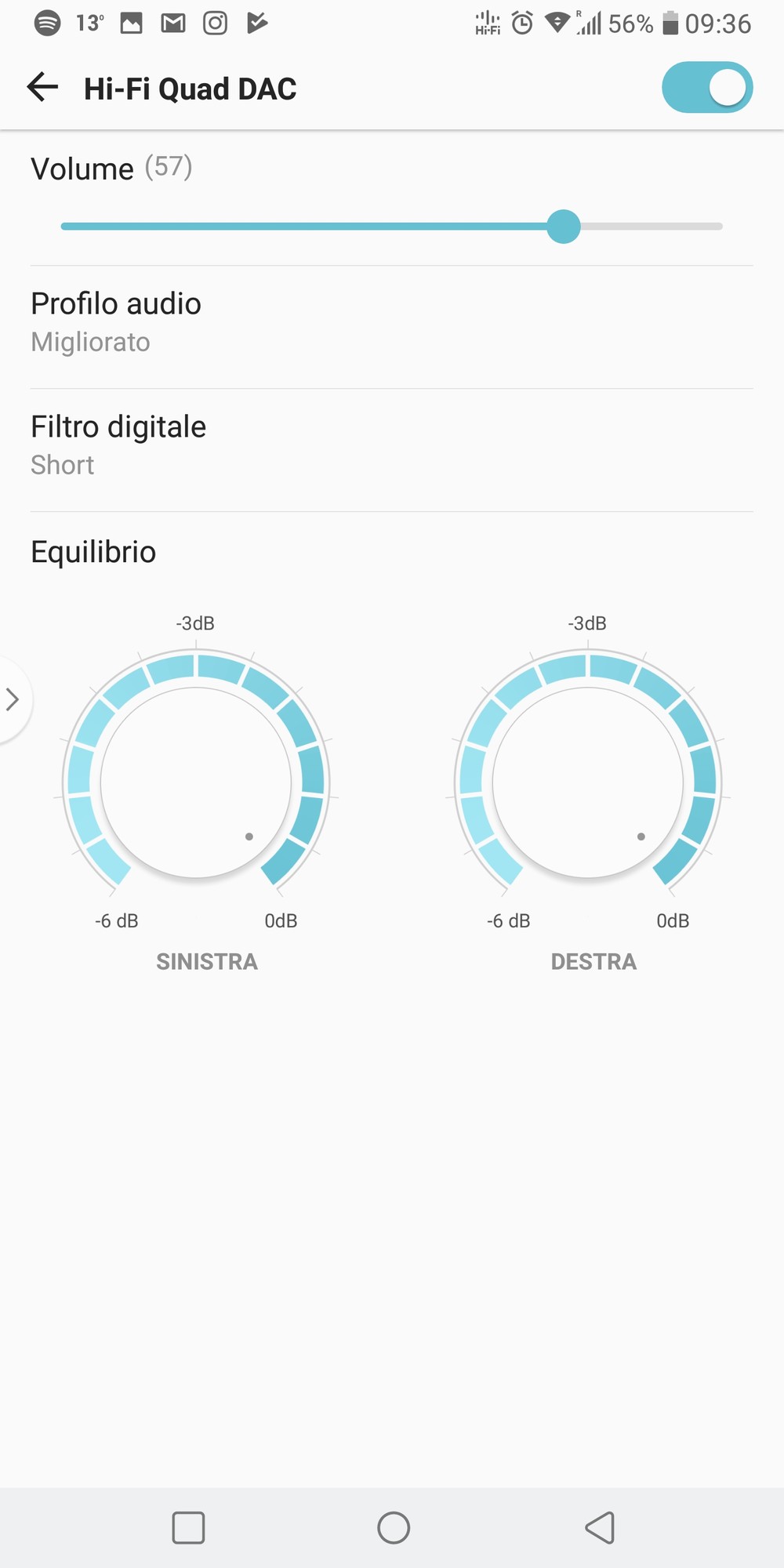Screen dimensions: 784x1568
Task: Open Filtro digitale options
Action: click(392, 450)
